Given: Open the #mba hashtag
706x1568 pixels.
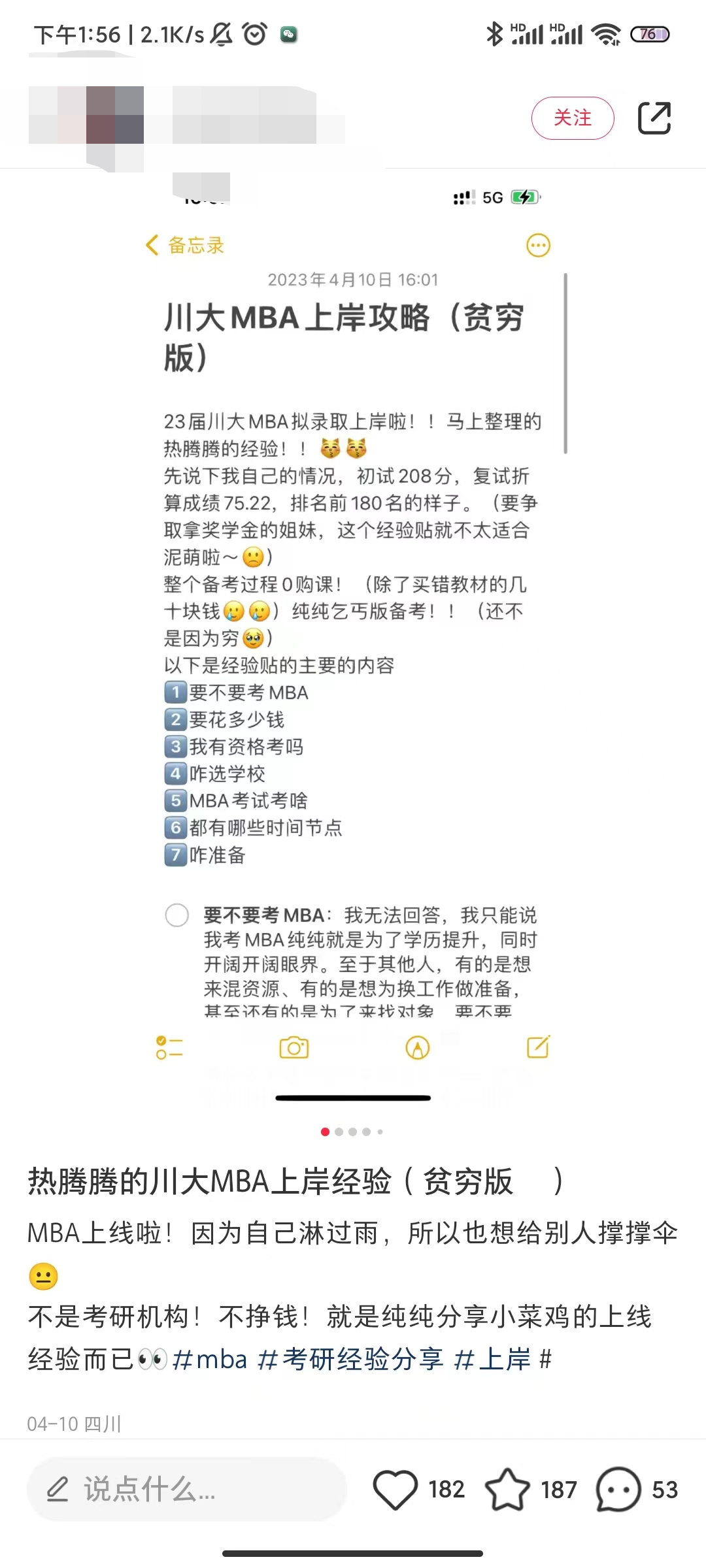Looking at the screenshot, I should coord(210,1360).
